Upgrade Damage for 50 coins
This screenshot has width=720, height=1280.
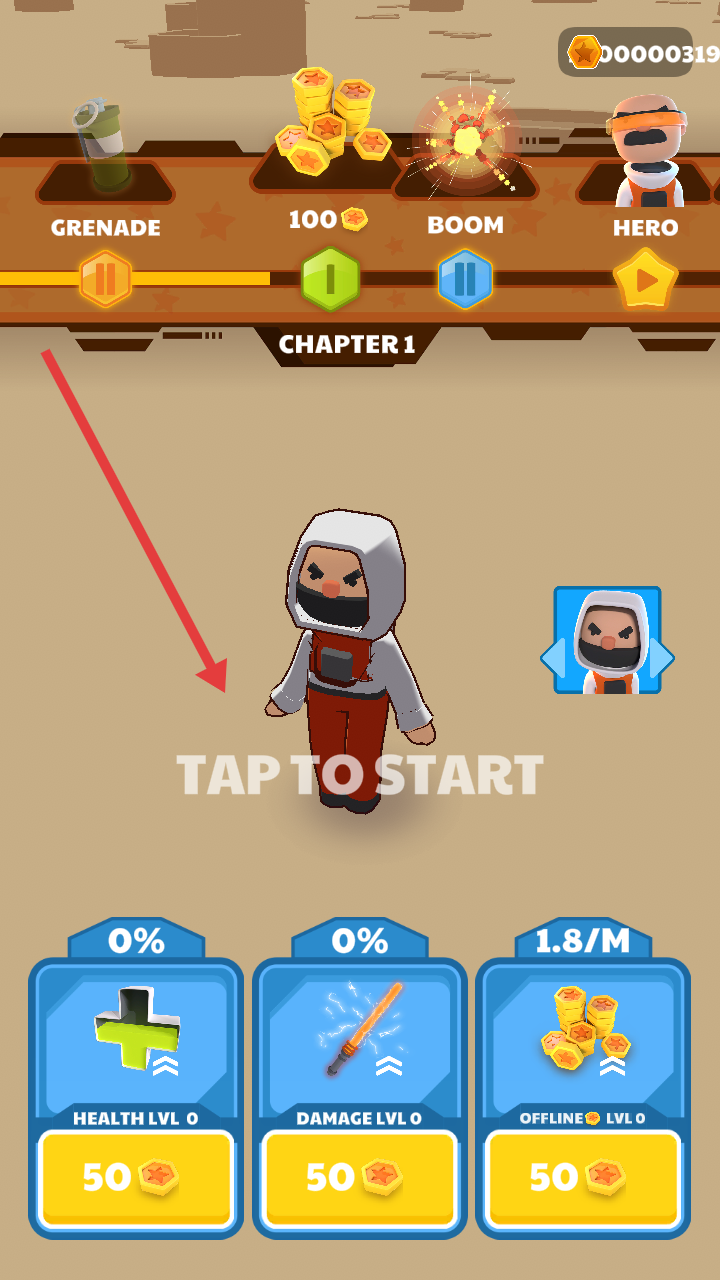(x=359, y=1178)
